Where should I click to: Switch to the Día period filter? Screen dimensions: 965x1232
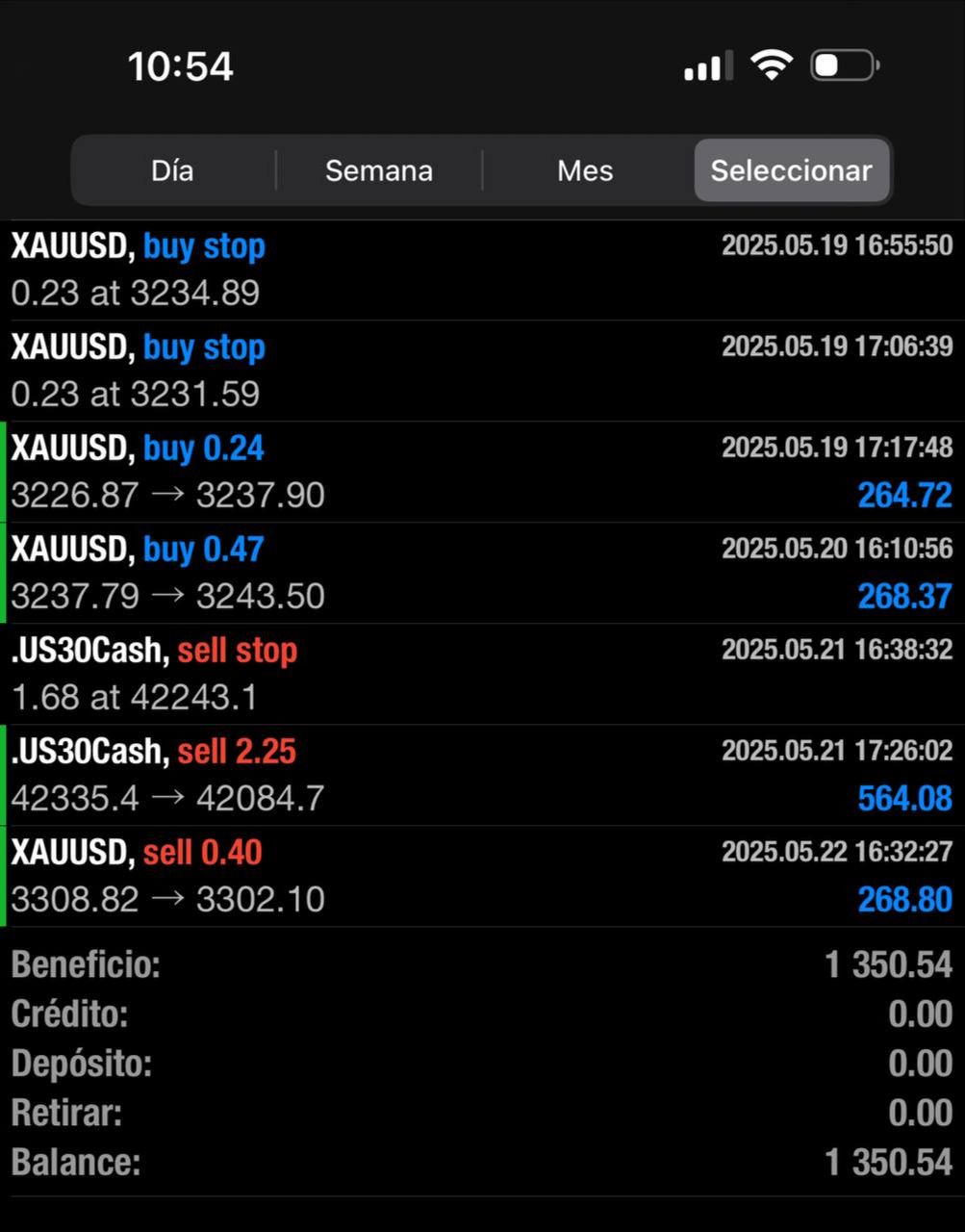click(172, 170)
